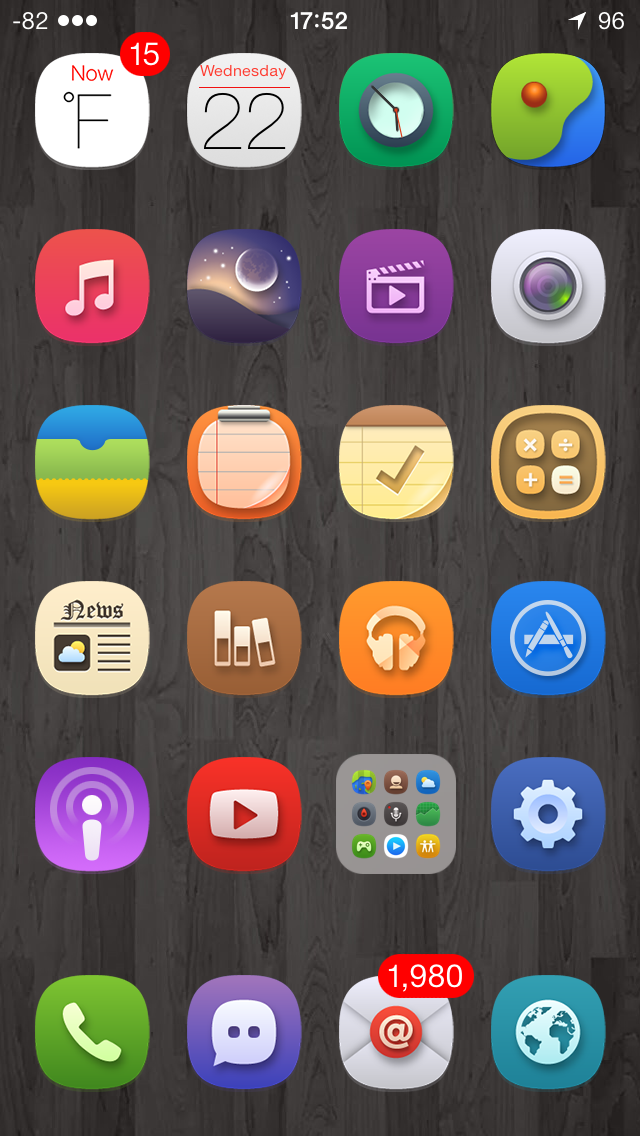Open Reminders with the checkmark icon
The image size is (640, 1136).
(x=396, y=462)
